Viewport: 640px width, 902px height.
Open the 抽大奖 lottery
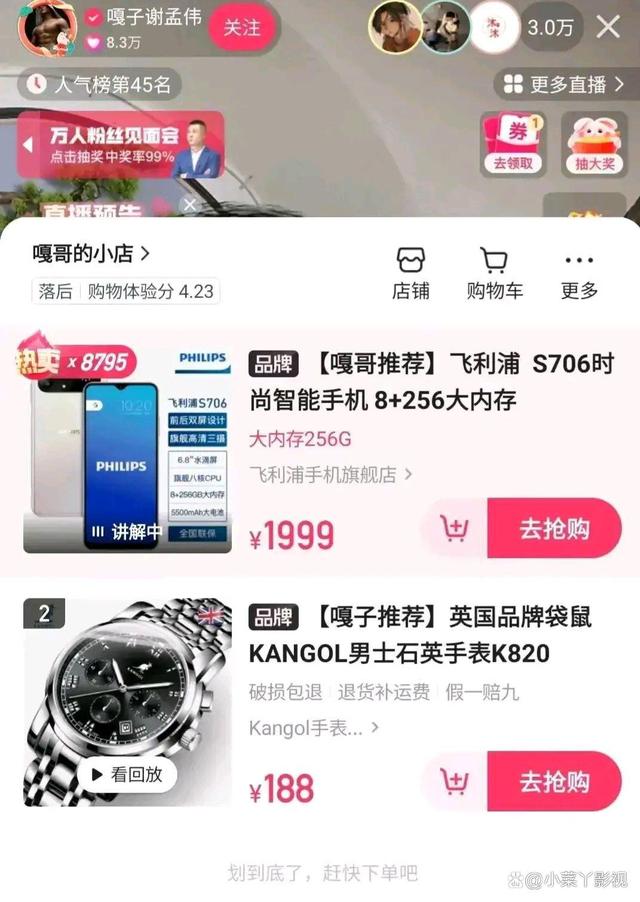594,144
